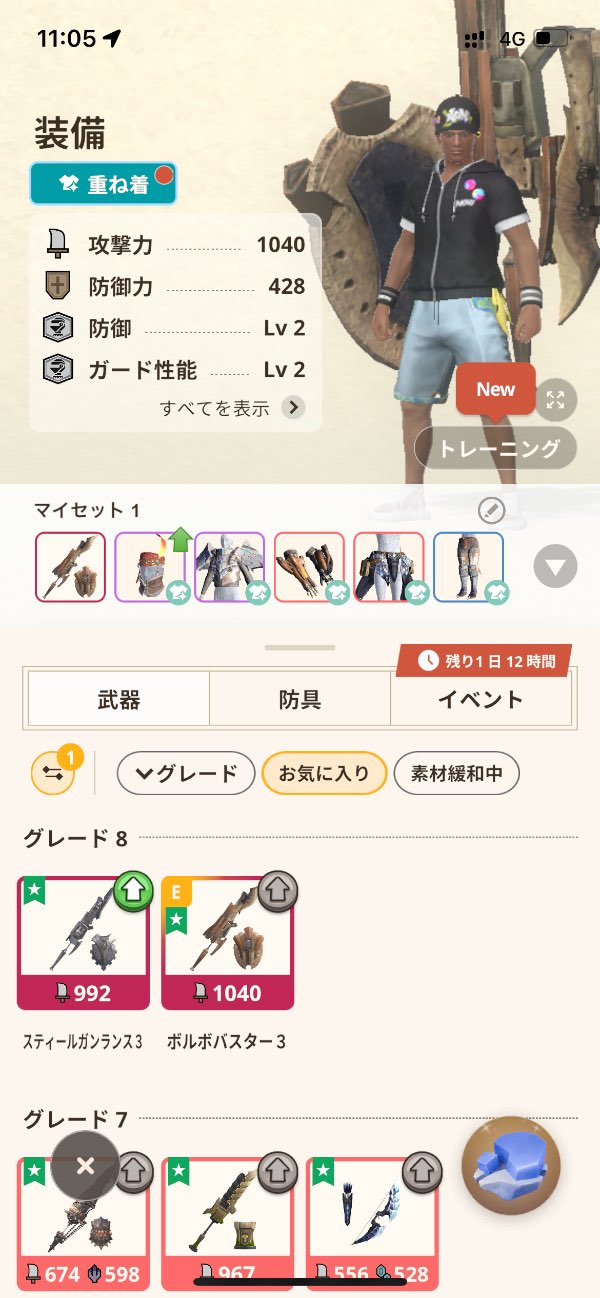
Task: Switch to the 防具 tab
Action: point(299,699)
